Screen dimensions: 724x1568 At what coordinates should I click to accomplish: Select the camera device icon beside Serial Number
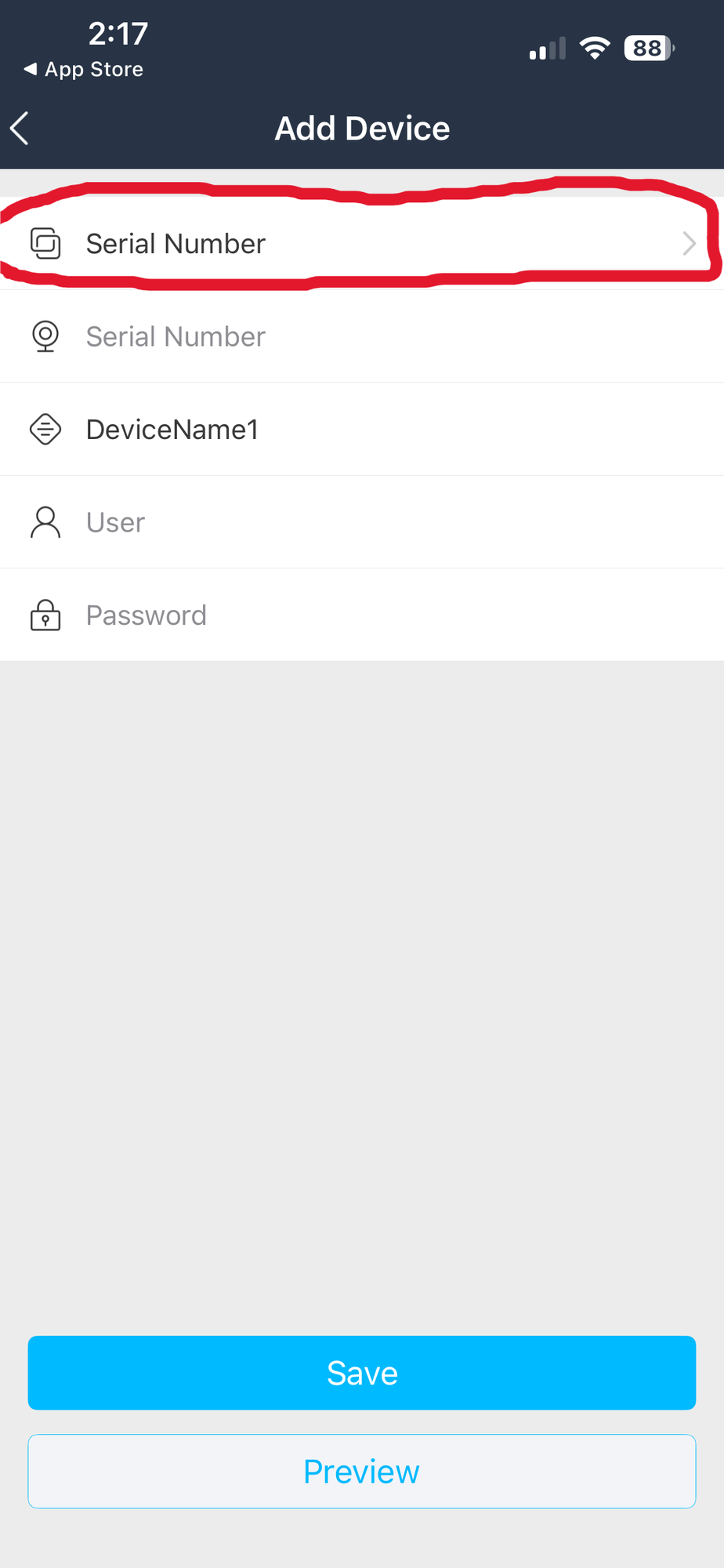coord(45,336)
